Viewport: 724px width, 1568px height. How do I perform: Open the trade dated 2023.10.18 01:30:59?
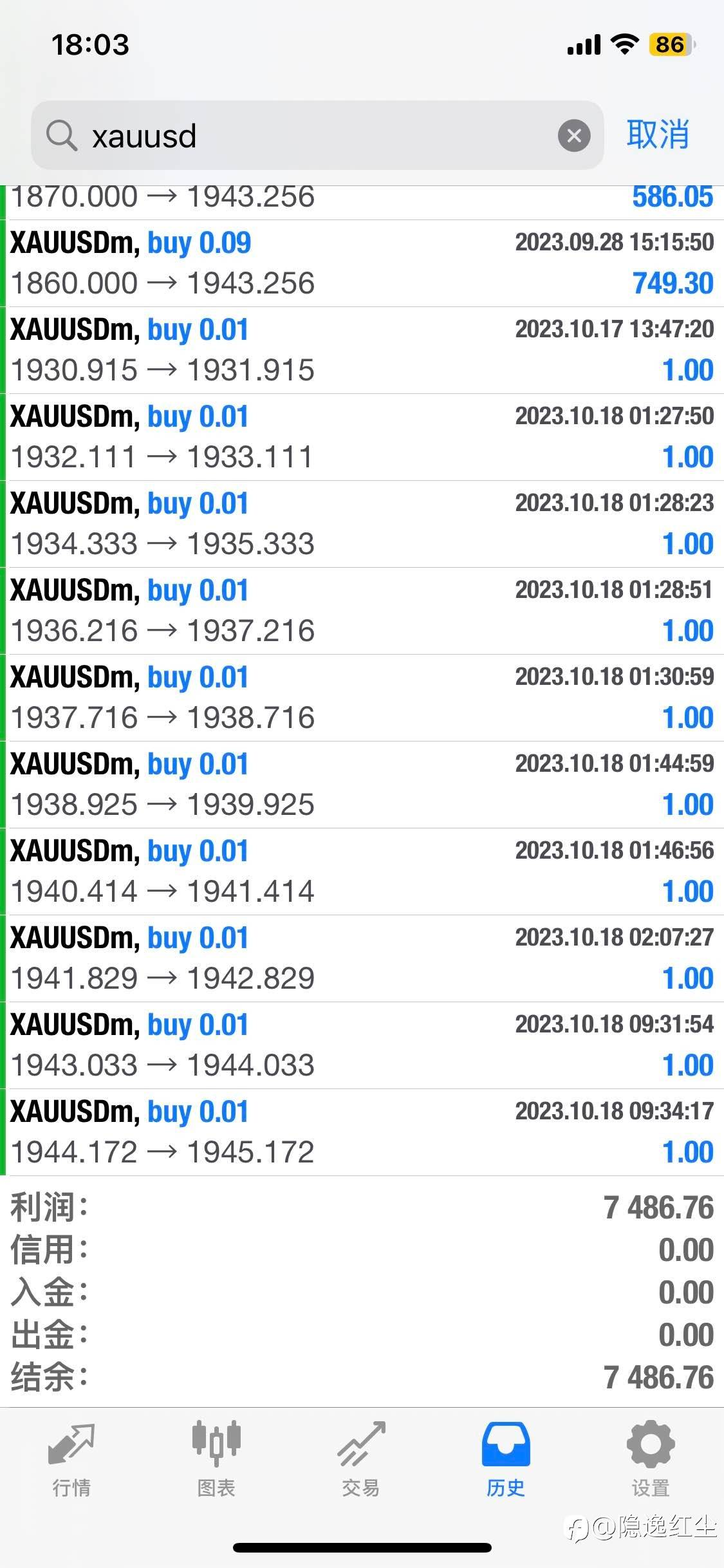(362, 698)
